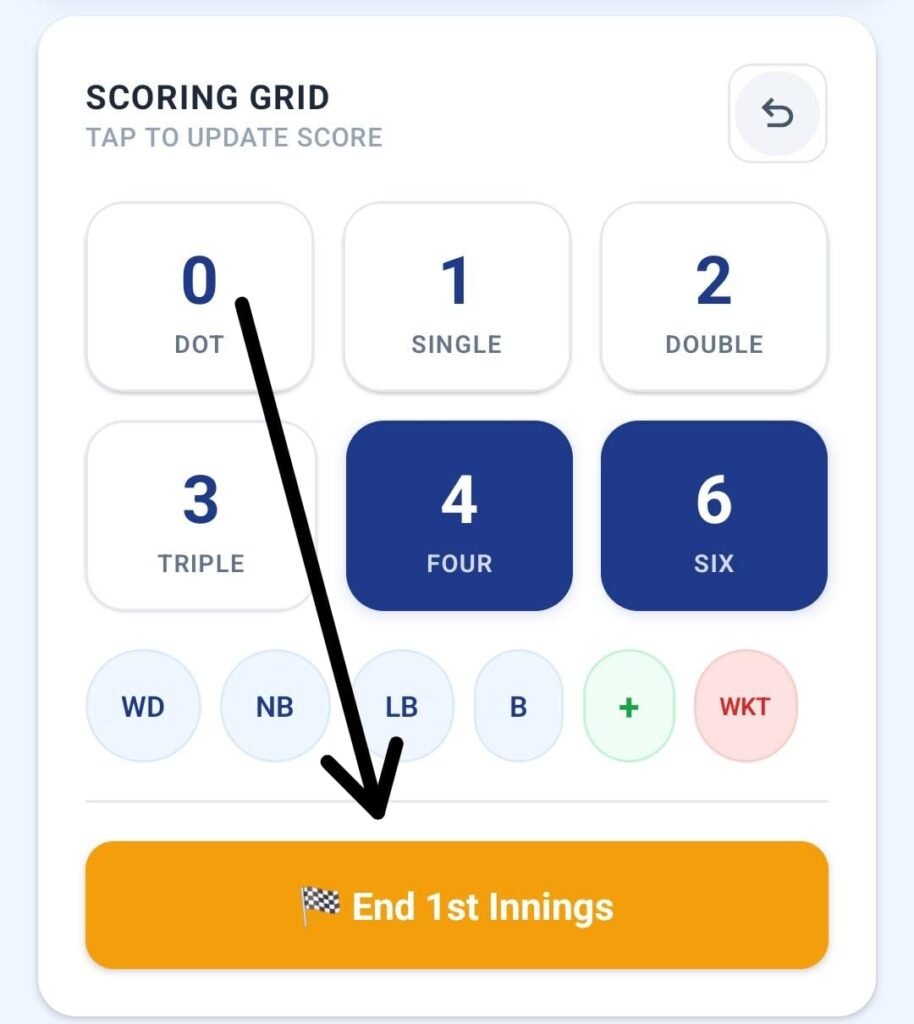This screenshot has height=1024, width=914.
Task: Tap the B byes chip
Action: click(518, 706)
